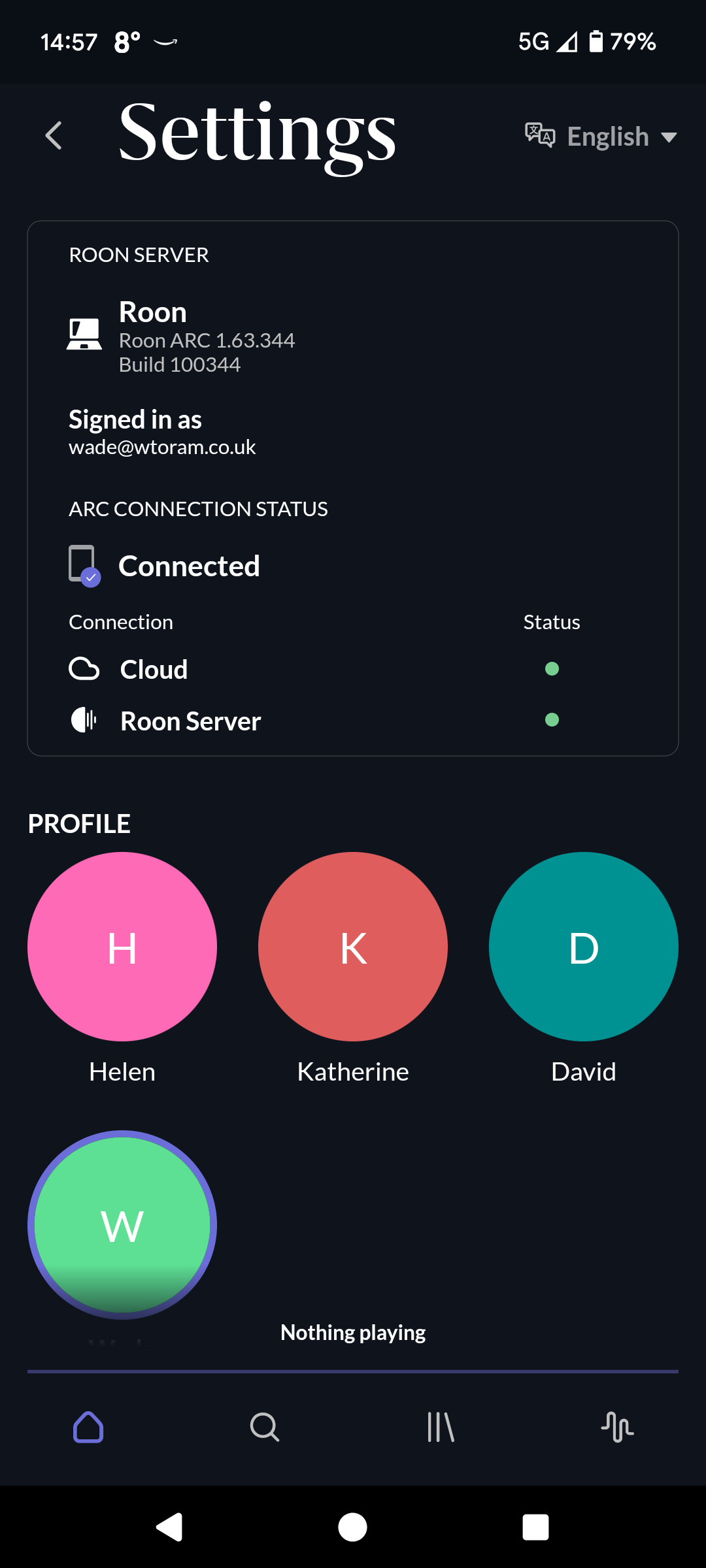Open the waveform tab in bottom navigation
The width and height of the screenshot is (706, 1568).
coord(618,1427)
